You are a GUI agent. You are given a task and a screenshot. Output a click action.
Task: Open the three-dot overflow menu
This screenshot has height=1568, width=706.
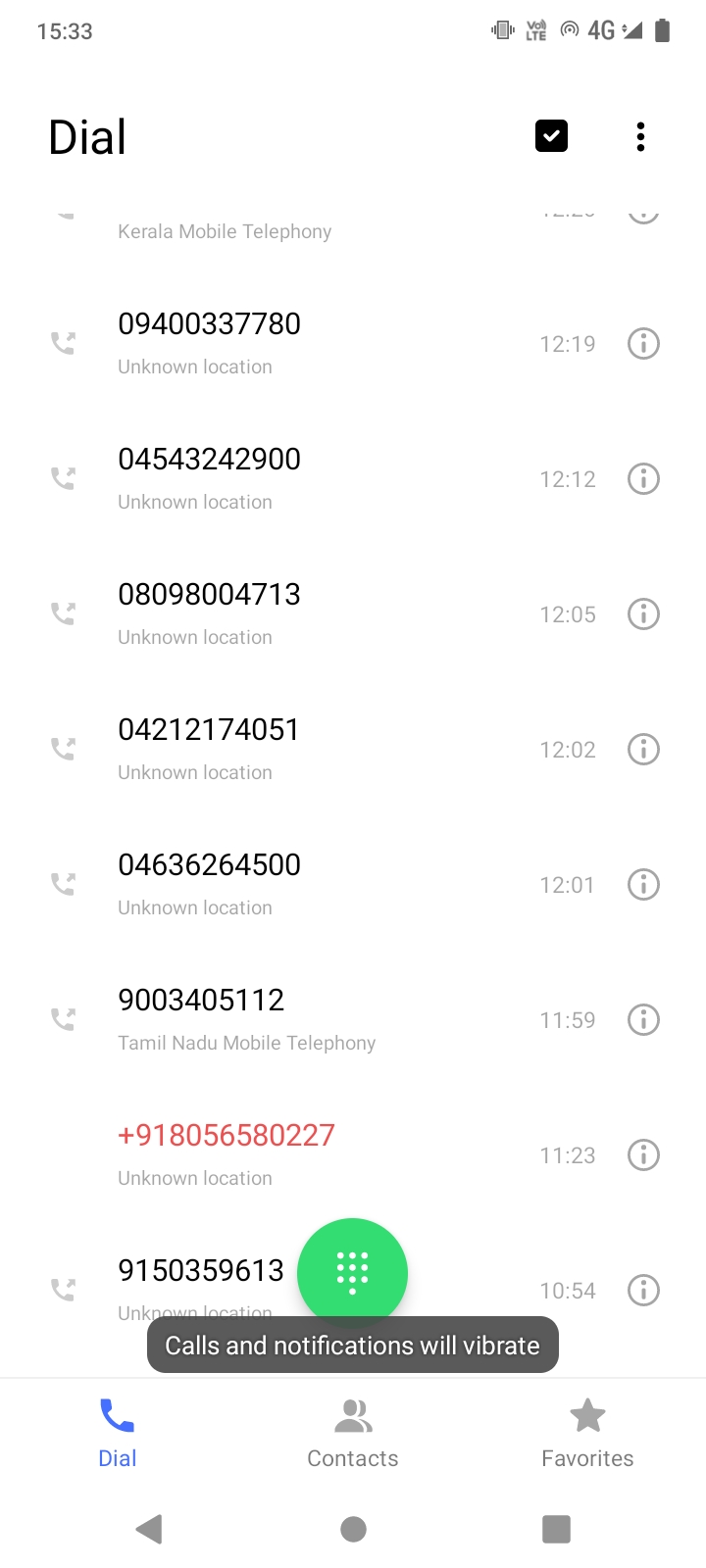coord(640,137)
